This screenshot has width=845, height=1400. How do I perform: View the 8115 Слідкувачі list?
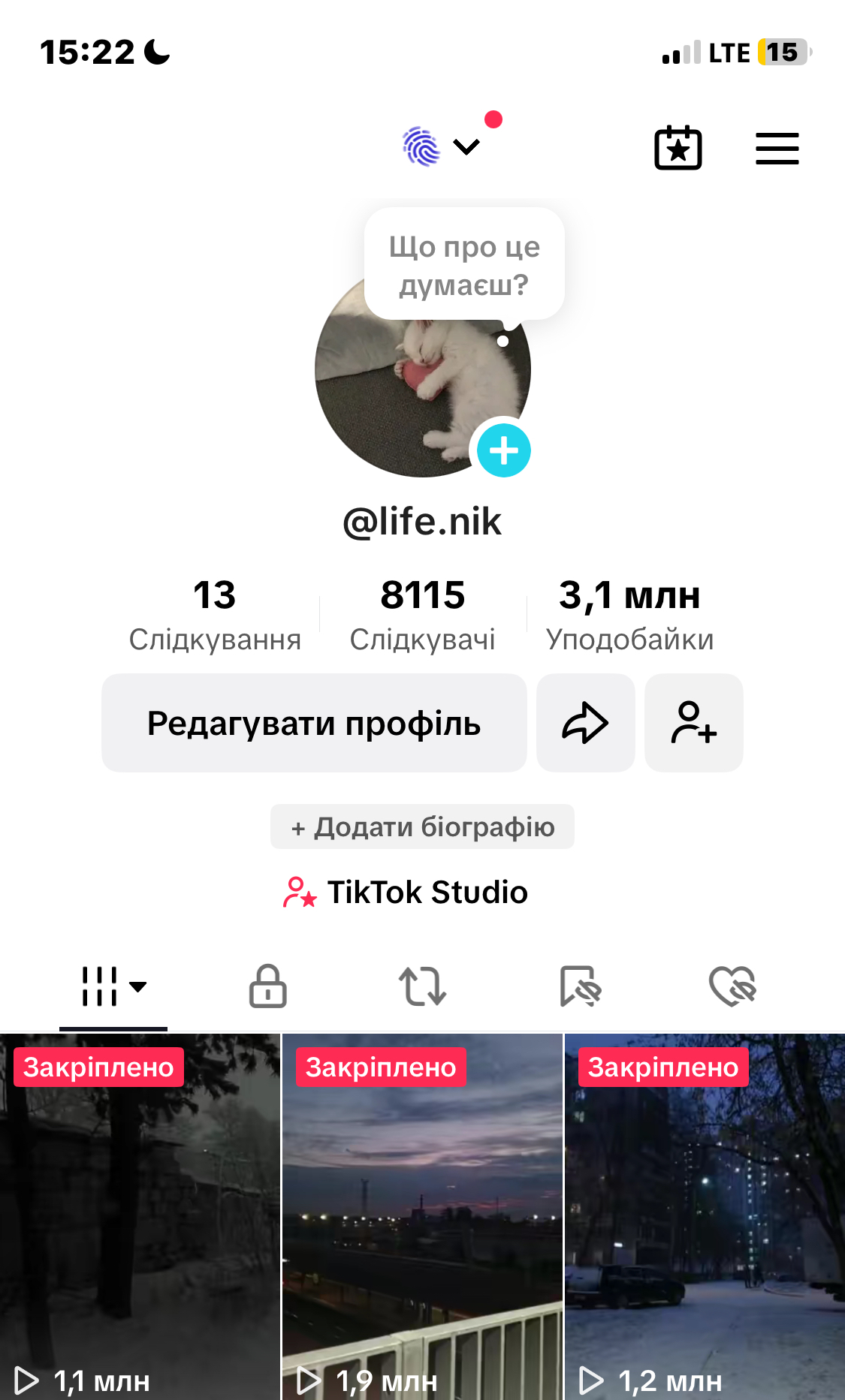point(423,614)
